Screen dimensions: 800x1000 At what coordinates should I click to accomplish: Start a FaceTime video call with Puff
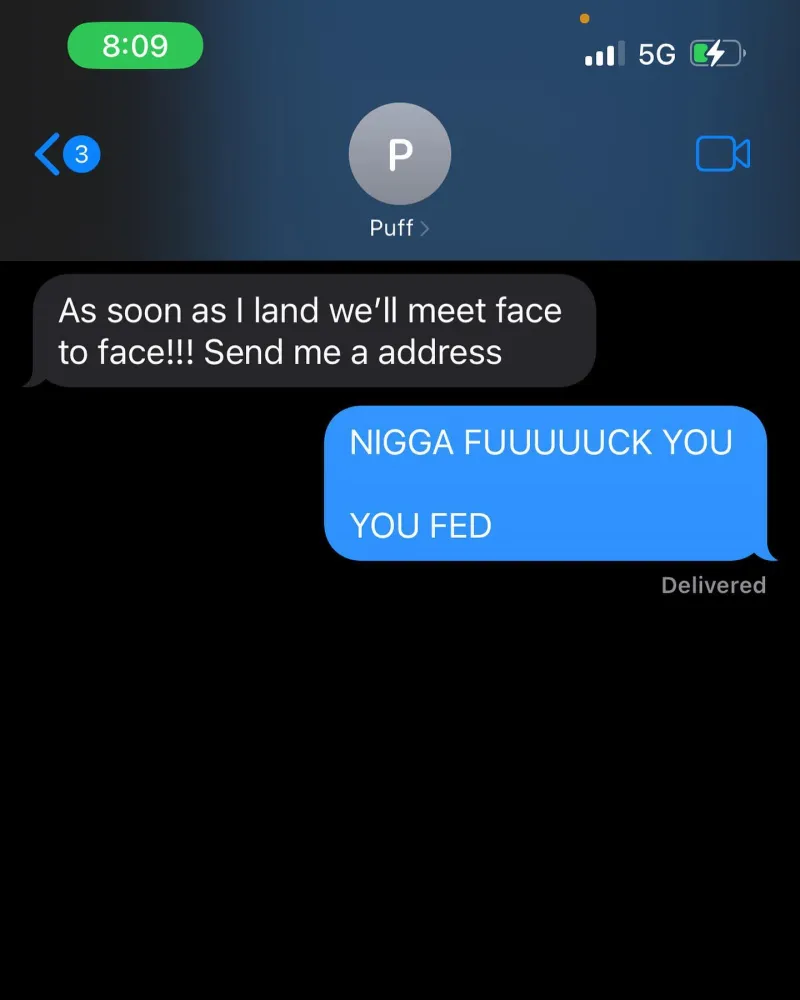(721, 153)
